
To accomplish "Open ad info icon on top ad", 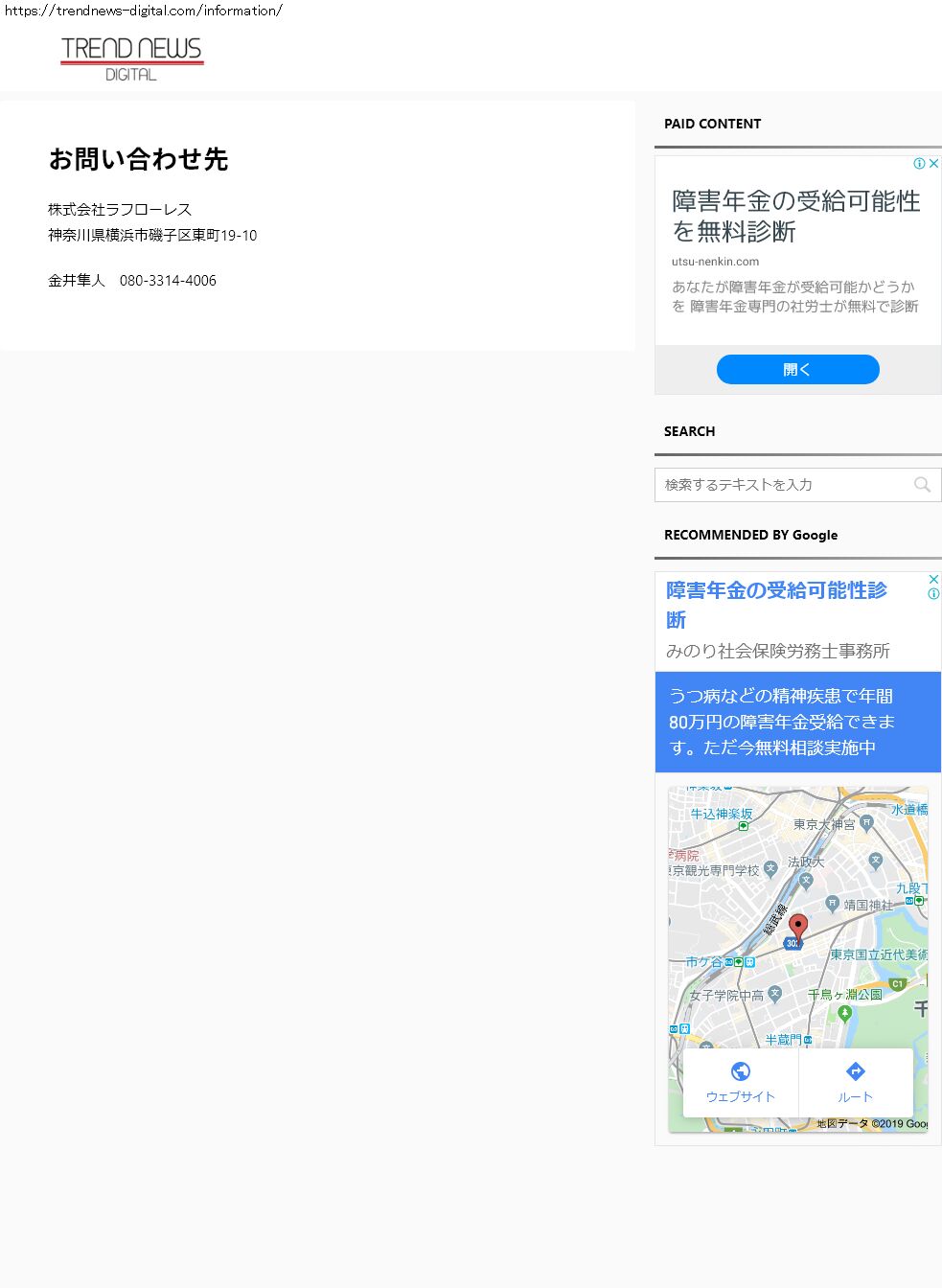I will 919,164.
